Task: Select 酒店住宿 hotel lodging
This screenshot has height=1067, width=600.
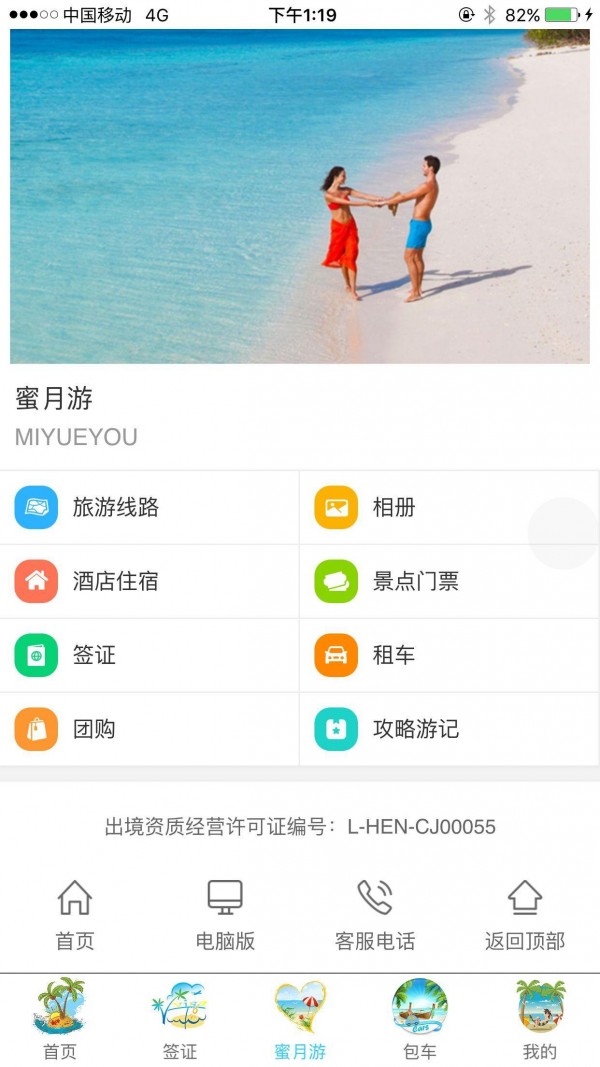Action: (x=150, y=581)
